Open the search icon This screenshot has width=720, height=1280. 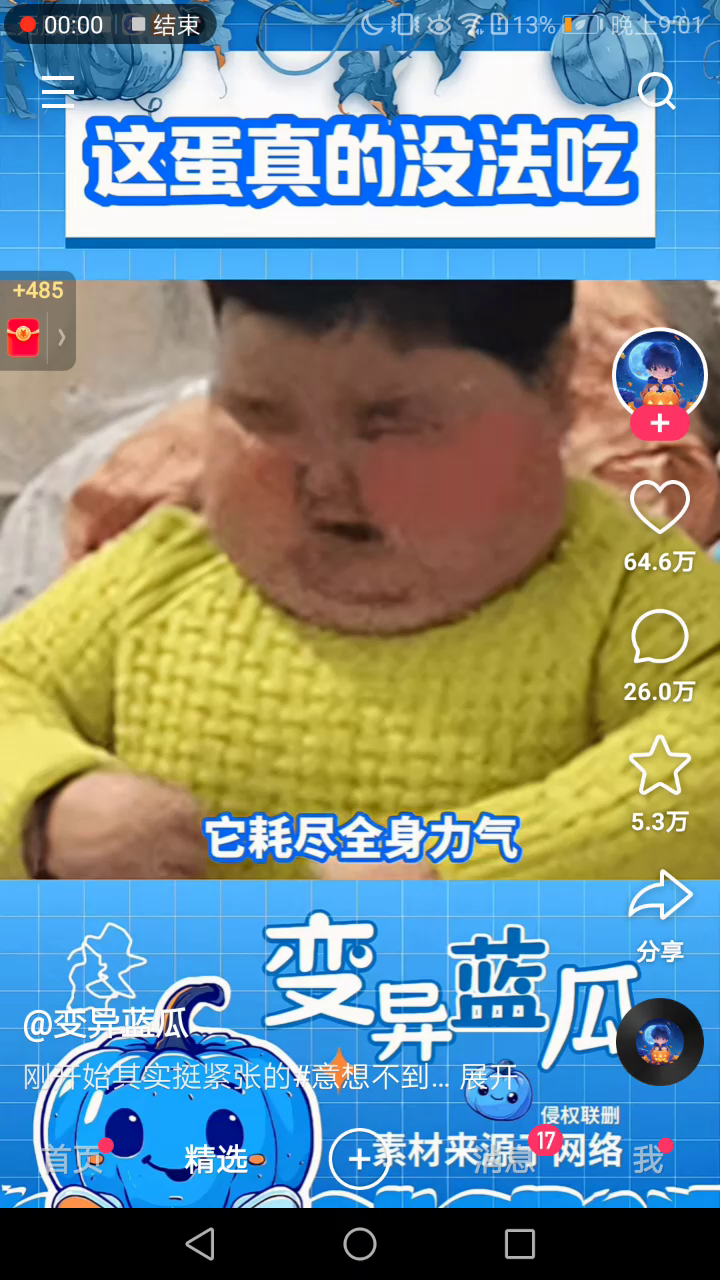657,91
